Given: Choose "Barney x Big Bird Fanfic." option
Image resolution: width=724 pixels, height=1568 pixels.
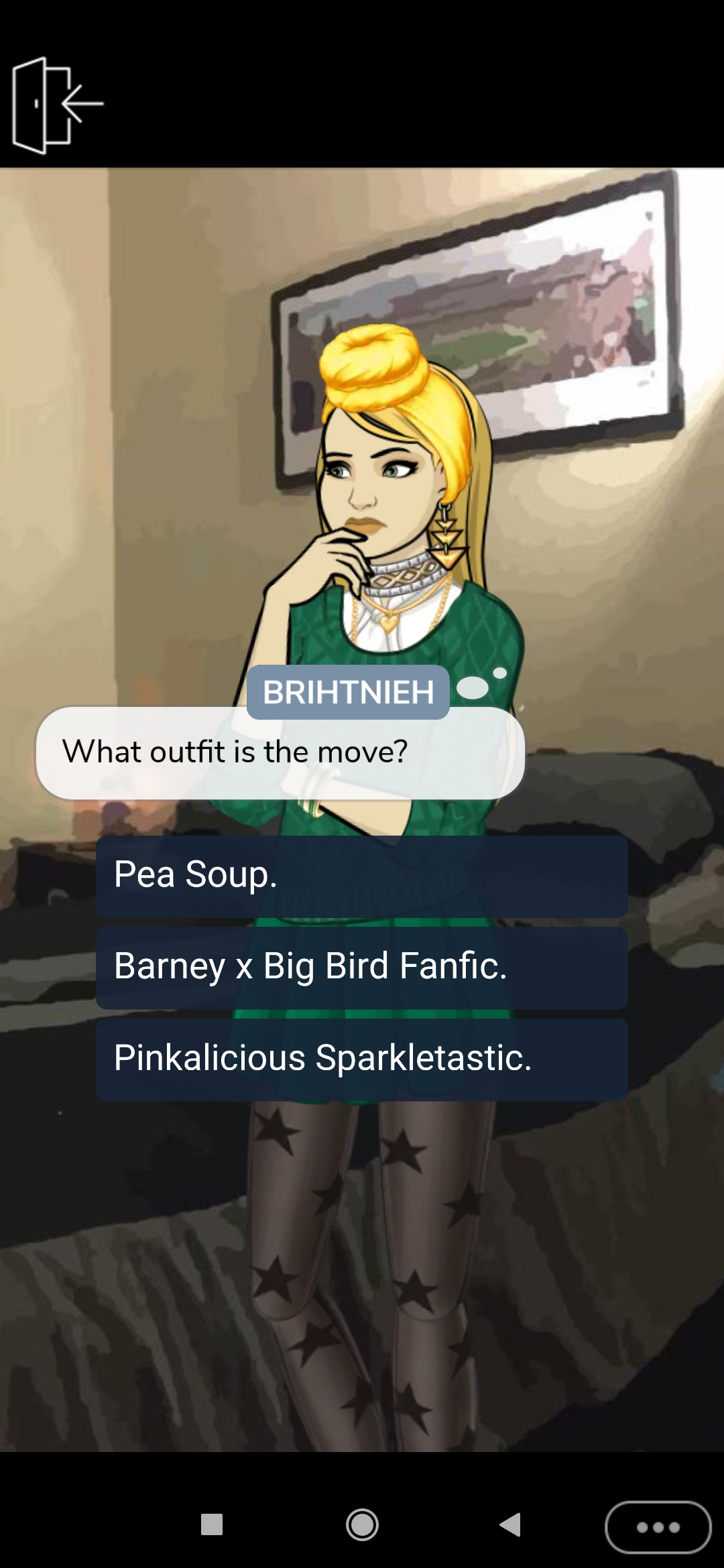Looking at the screenshot, I should (362, 966).
